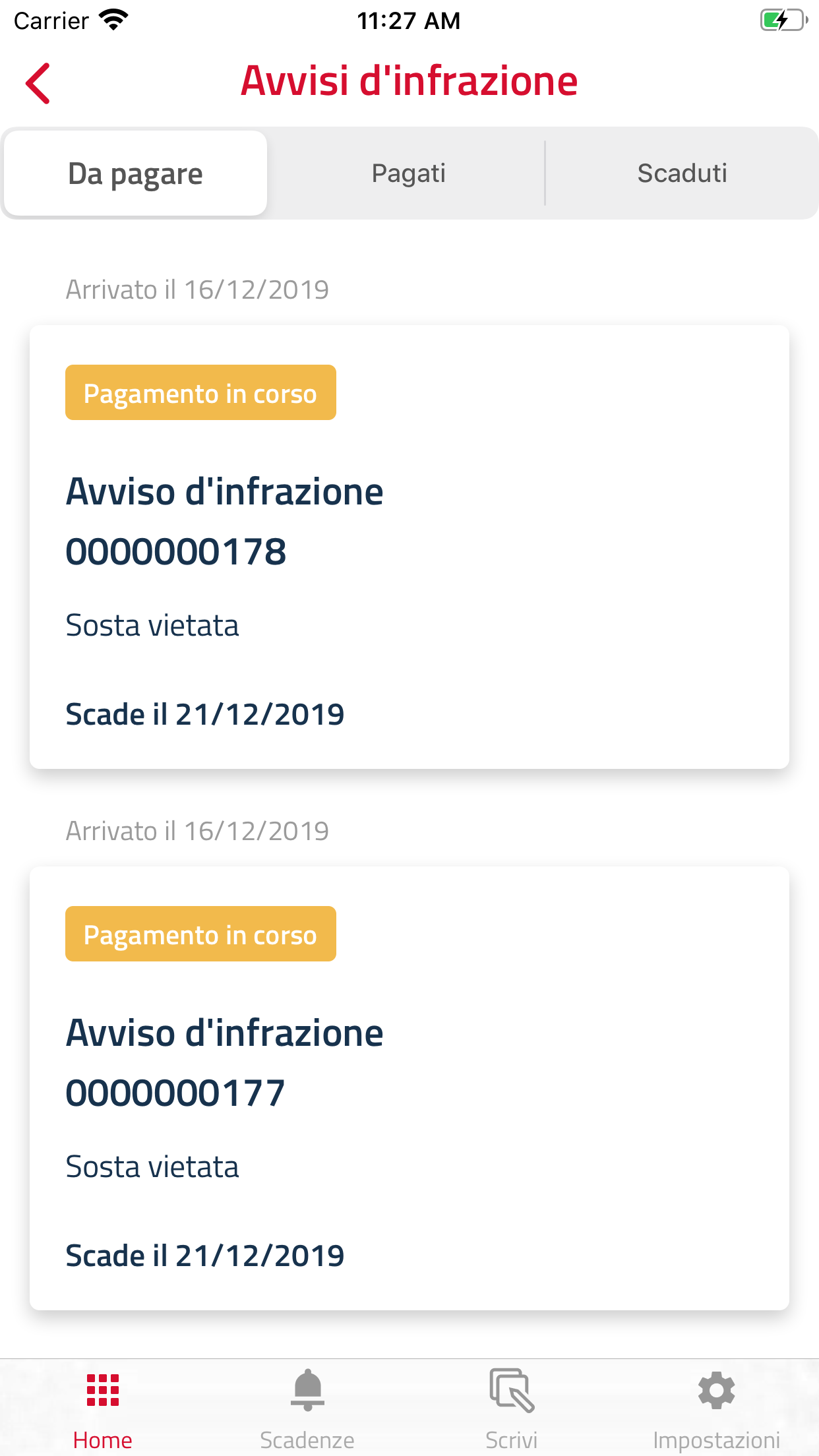The image size is (819, 1456).
Task: Tap the red back chevron
Action: click(x=38, y=82)
